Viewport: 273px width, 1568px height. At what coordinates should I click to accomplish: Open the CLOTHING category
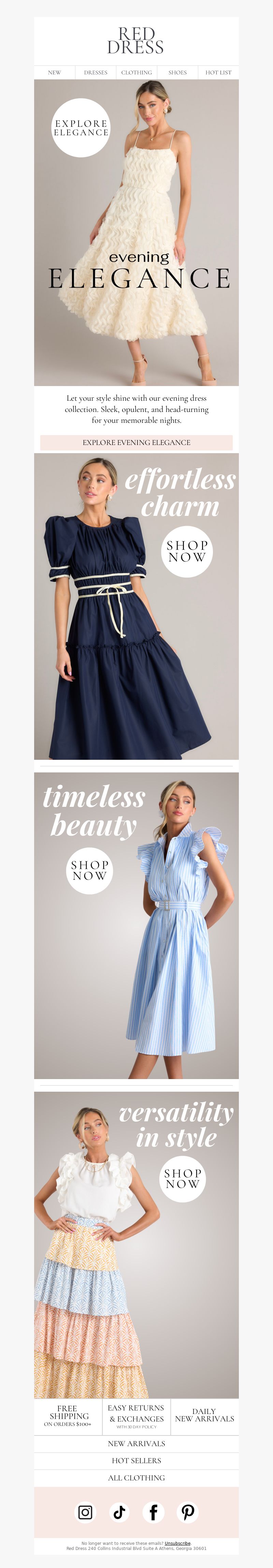coord(136,73)
